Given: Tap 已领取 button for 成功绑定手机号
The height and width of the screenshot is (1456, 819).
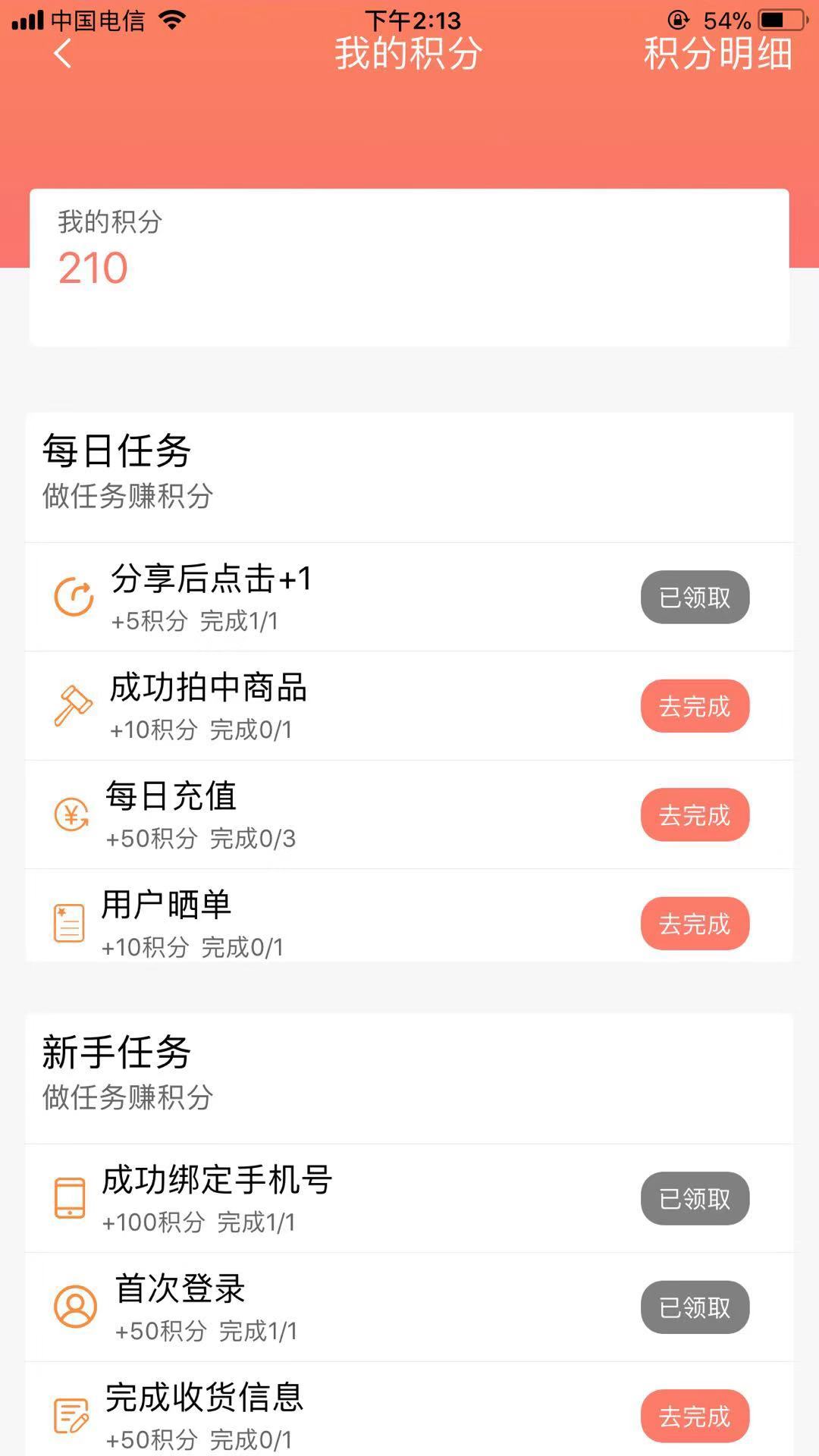Looking at the screenshot, I should (x=695, y=1199).
